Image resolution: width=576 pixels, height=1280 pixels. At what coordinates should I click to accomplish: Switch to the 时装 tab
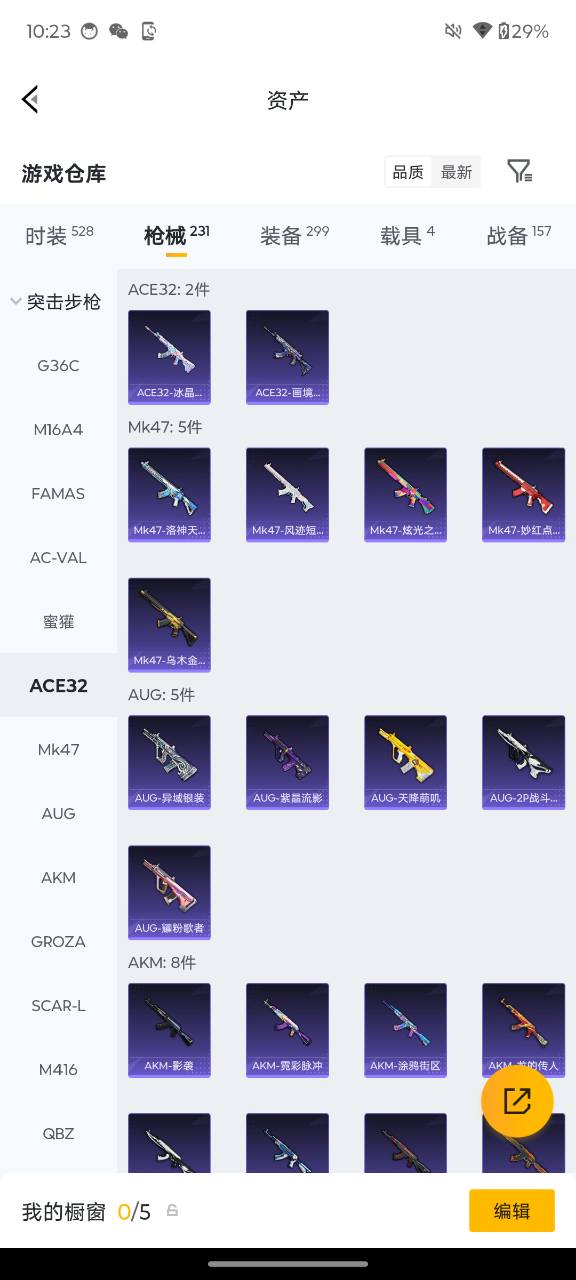(59, 235)
